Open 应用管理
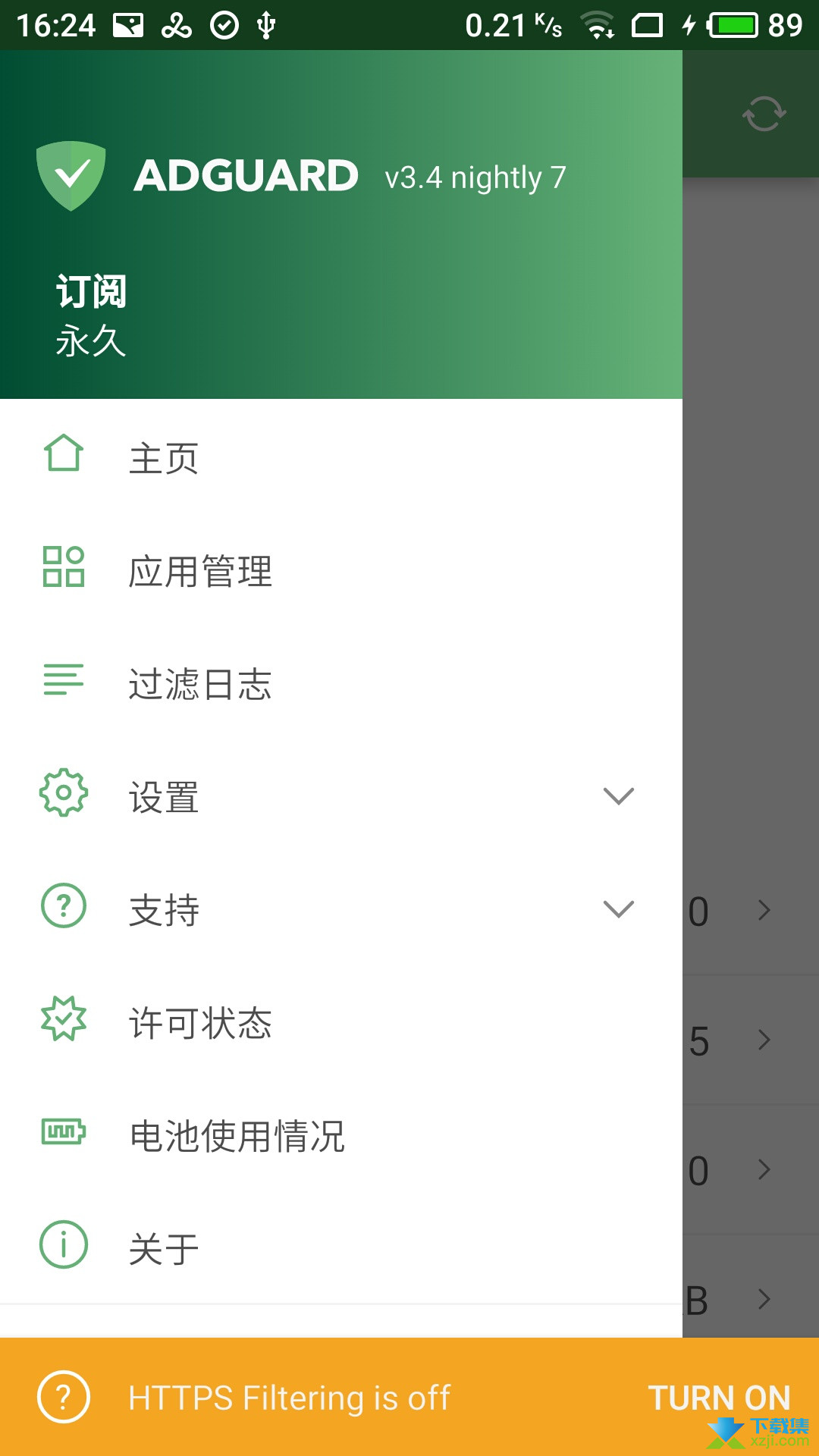The width and height of the screenshot is (819, 1456). [341, 569]
